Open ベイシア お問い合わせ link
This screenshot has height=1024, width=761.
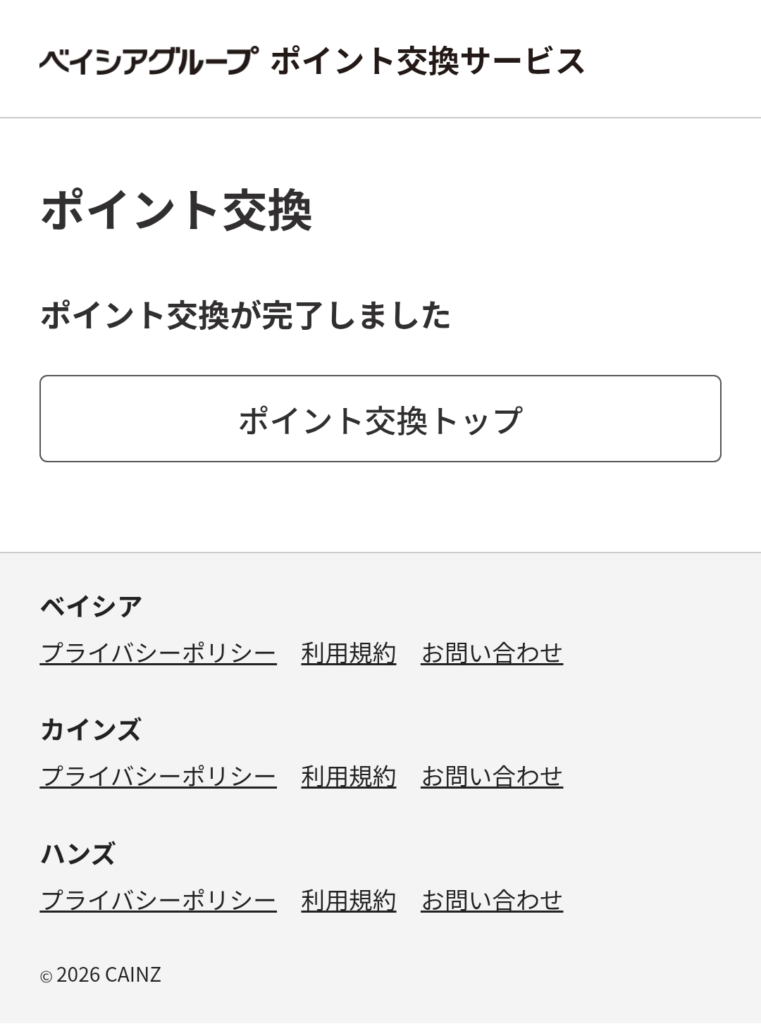click(491, 654)
